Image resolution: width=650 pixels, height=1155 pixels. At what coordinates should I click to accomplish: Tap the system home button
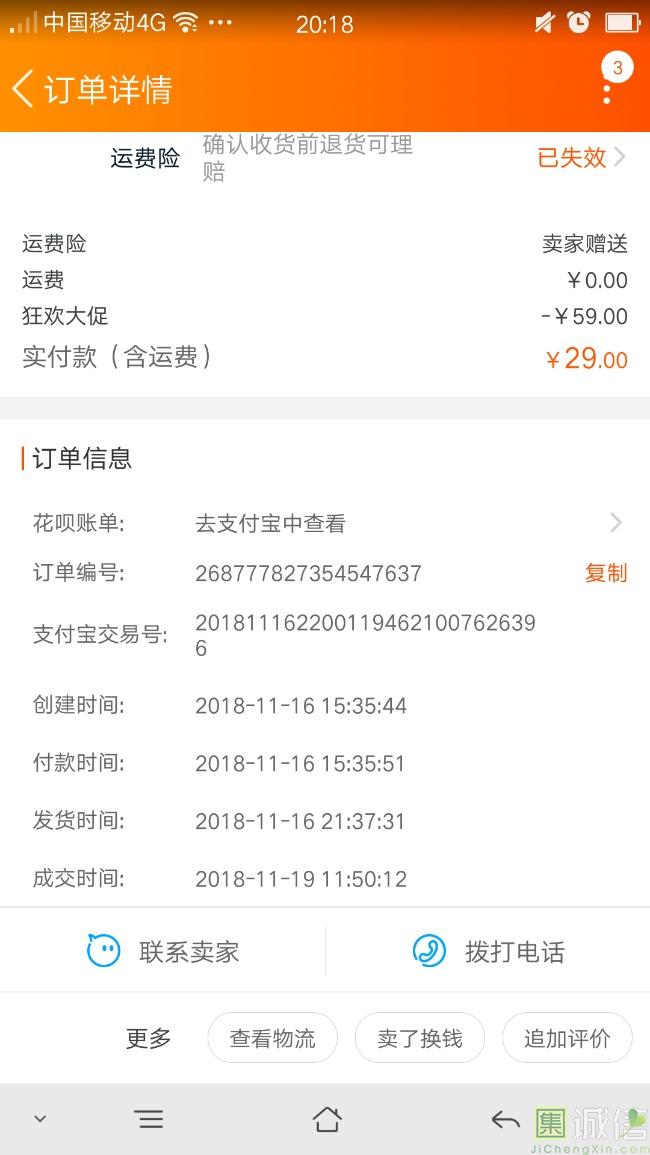(x=327, y=1120)
